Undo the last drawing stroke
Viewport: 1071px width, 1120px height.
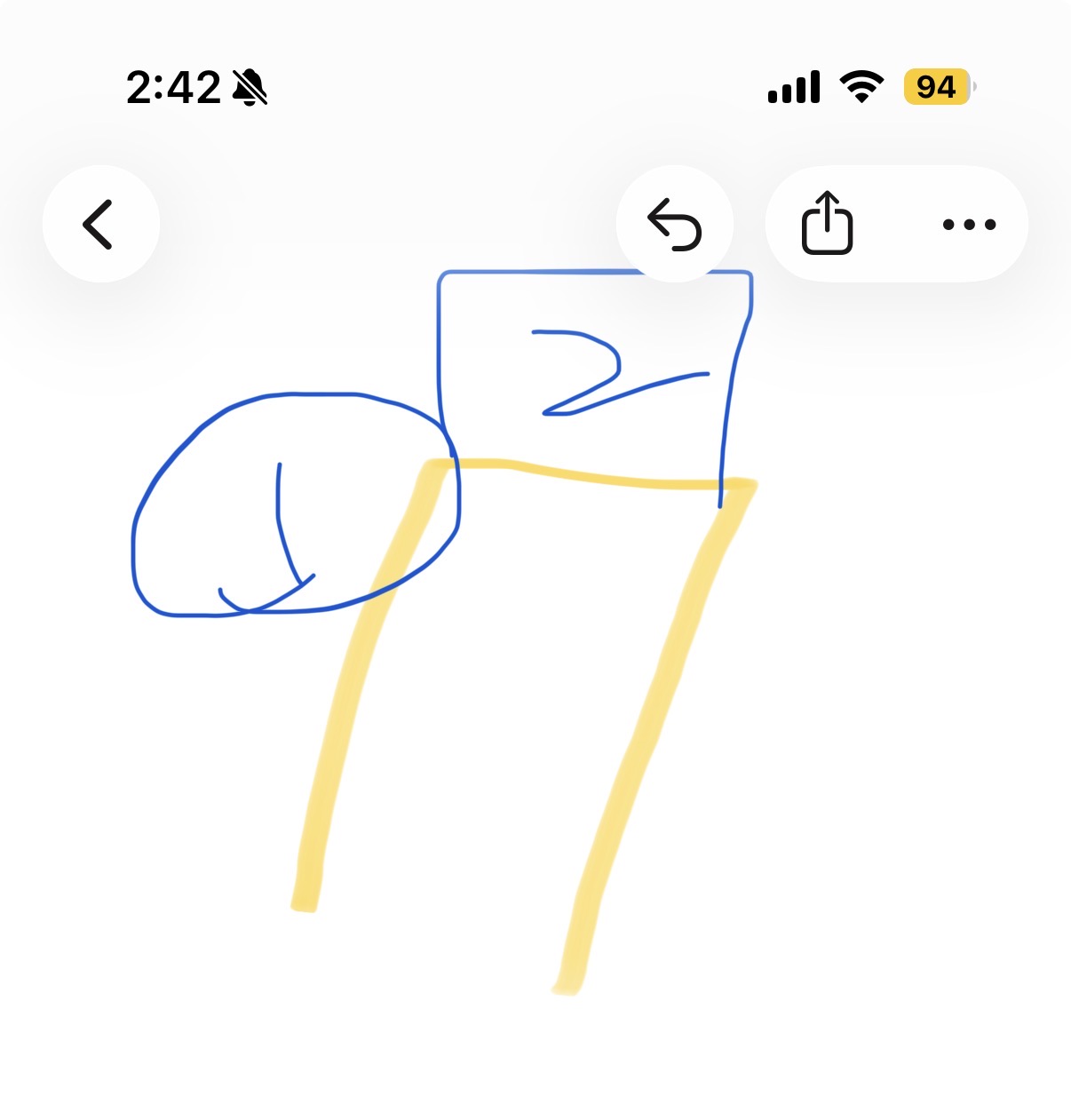pyautogui.click(x=675, y=224)
